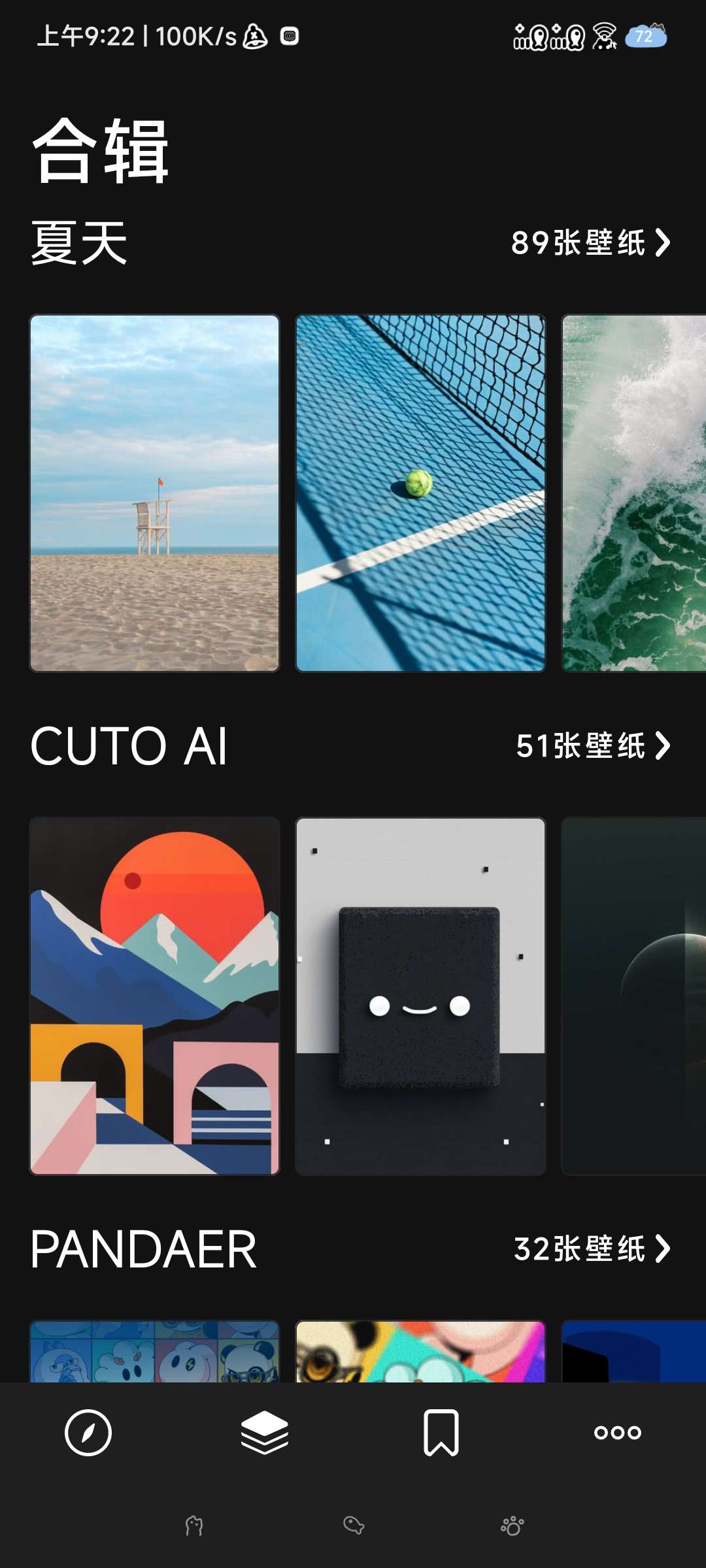View all 89张壁纸 in 夏天
The width and height of the screenshot is (706, 1568).
click(x=591, y=243)
